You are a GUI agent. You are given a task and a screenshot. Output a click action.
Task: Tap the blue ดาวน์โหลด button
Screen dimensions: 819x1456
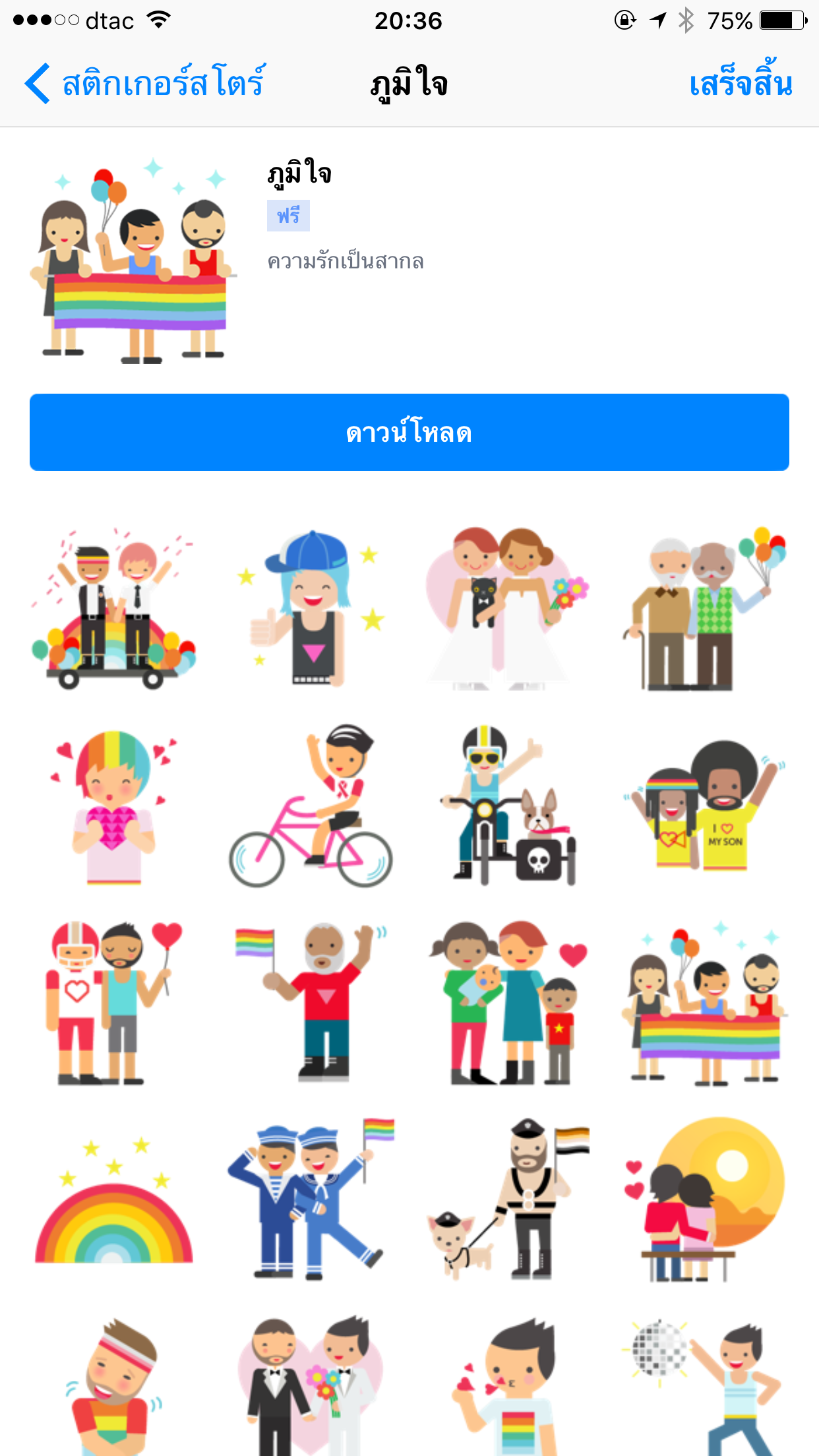[x=409, y=433]
